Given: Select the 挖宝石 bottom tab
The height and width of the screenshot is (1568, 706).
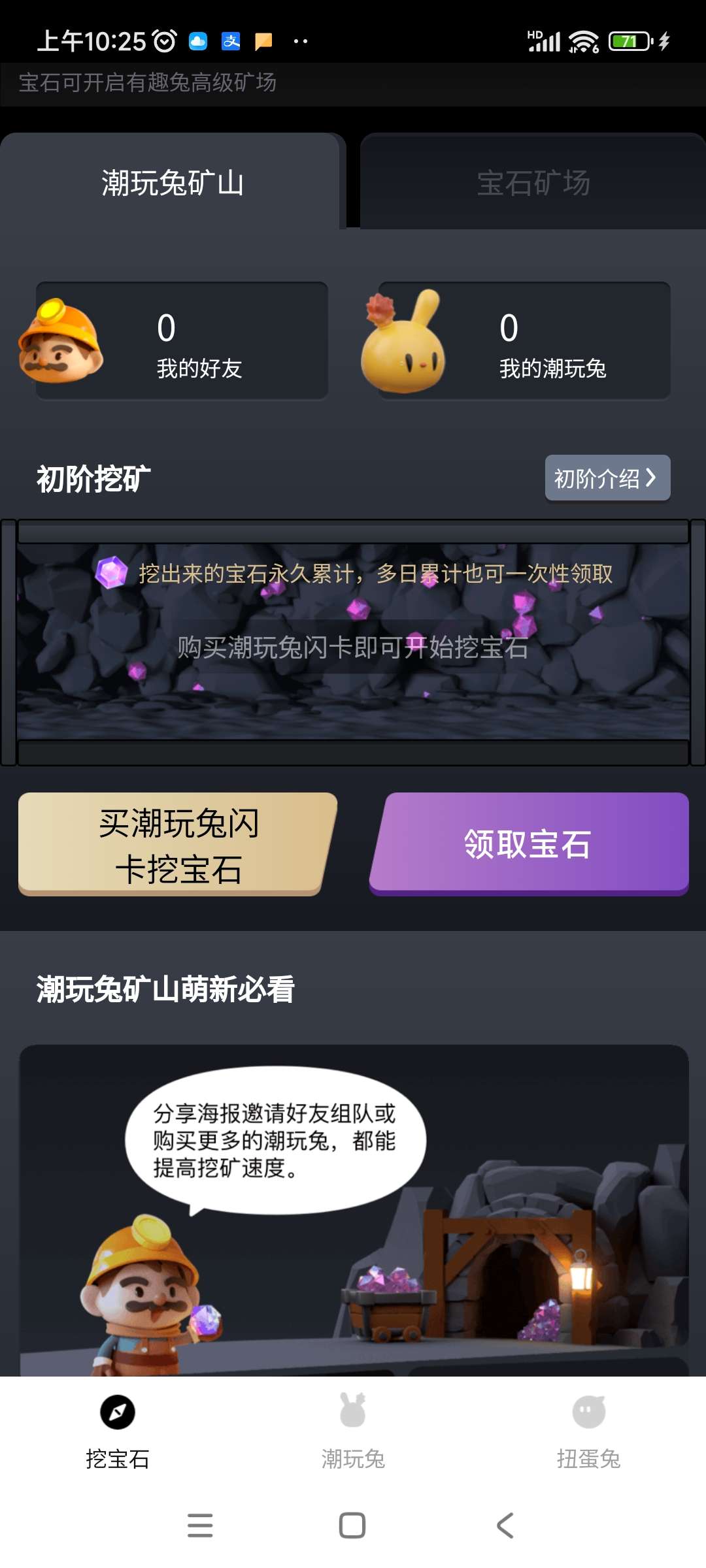Looking at the screenshot, I should (118, 1431).
